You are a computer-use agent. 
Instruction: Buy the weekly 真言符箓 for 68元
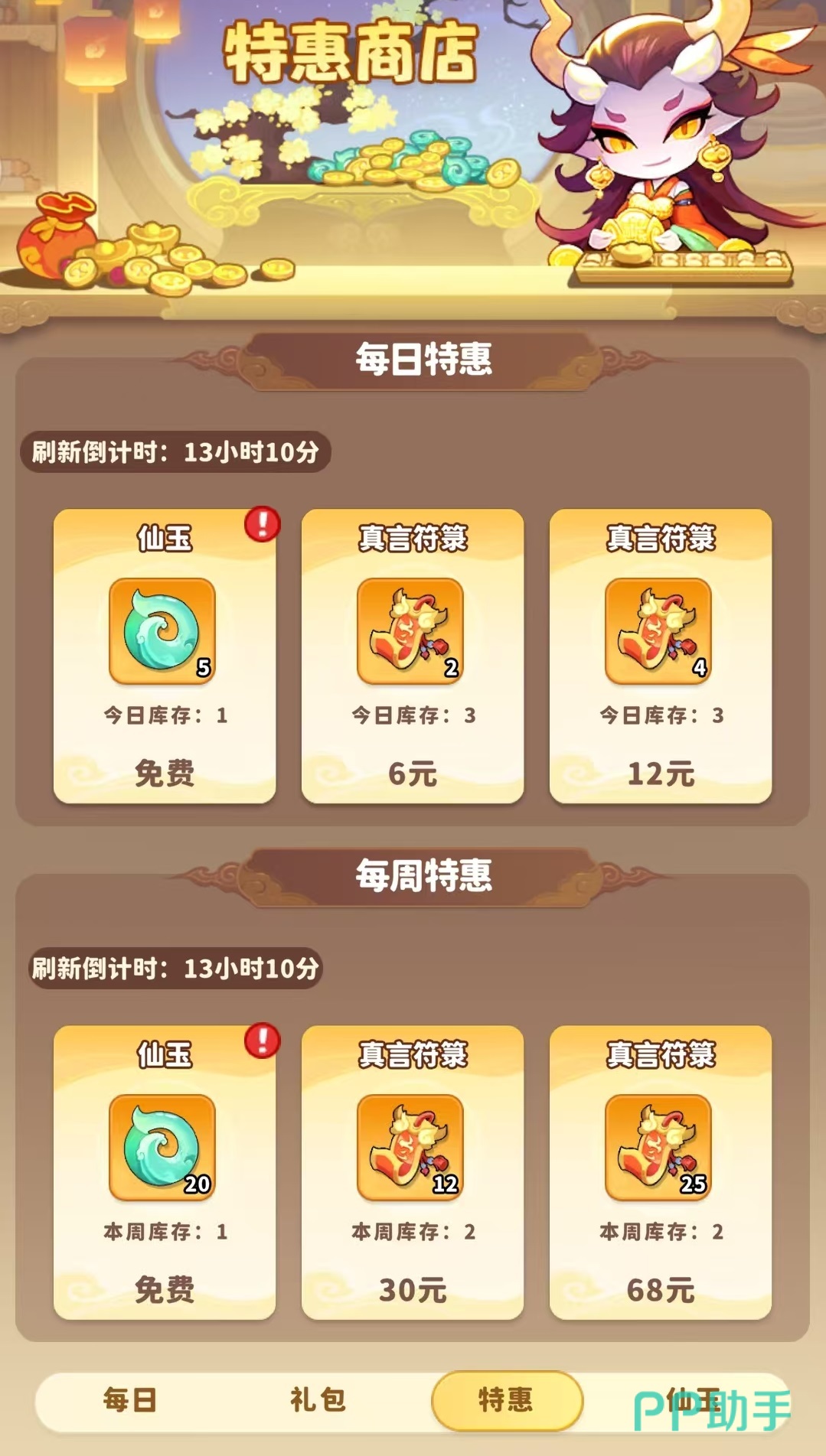tap(661, 1289)
